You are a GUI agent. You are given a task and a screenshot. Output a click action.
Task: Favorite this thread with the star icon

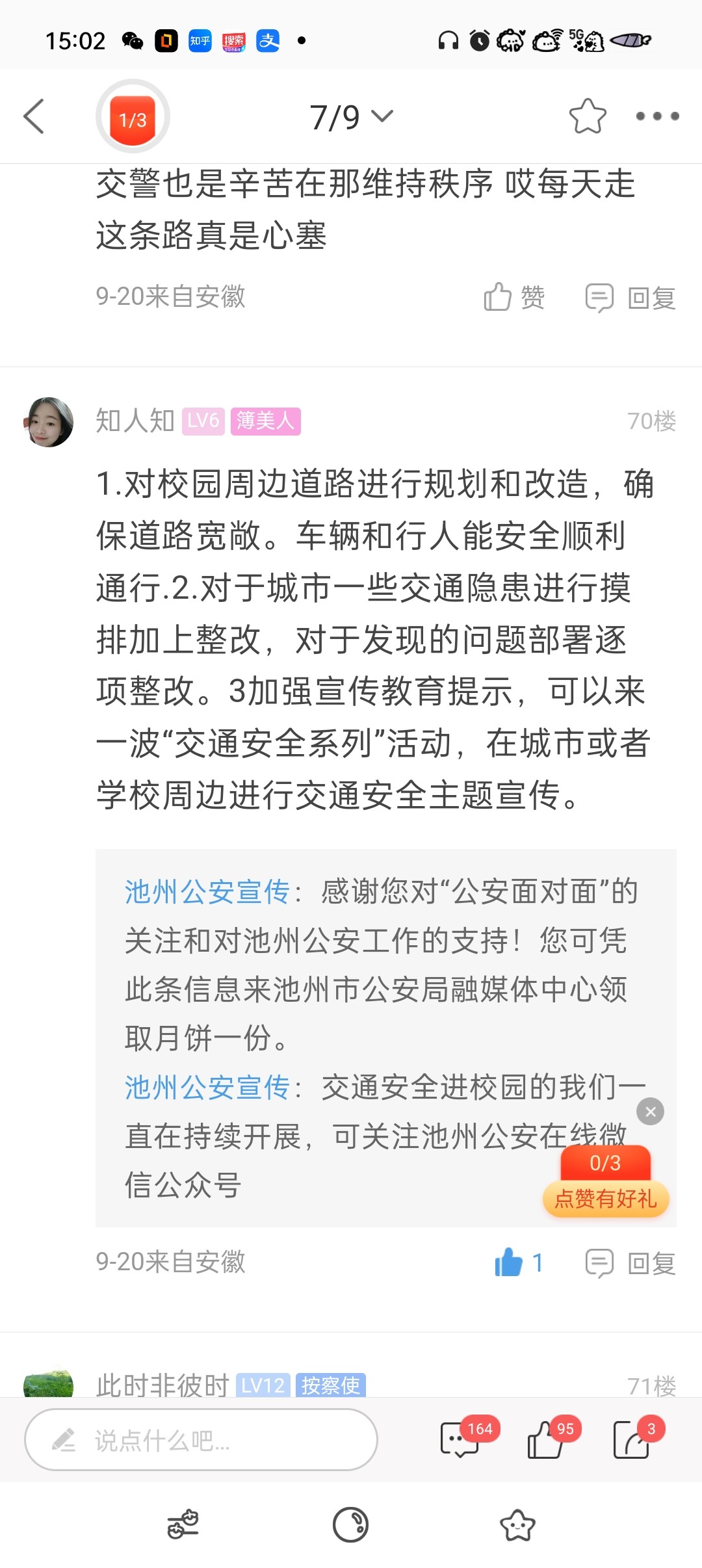588,116
